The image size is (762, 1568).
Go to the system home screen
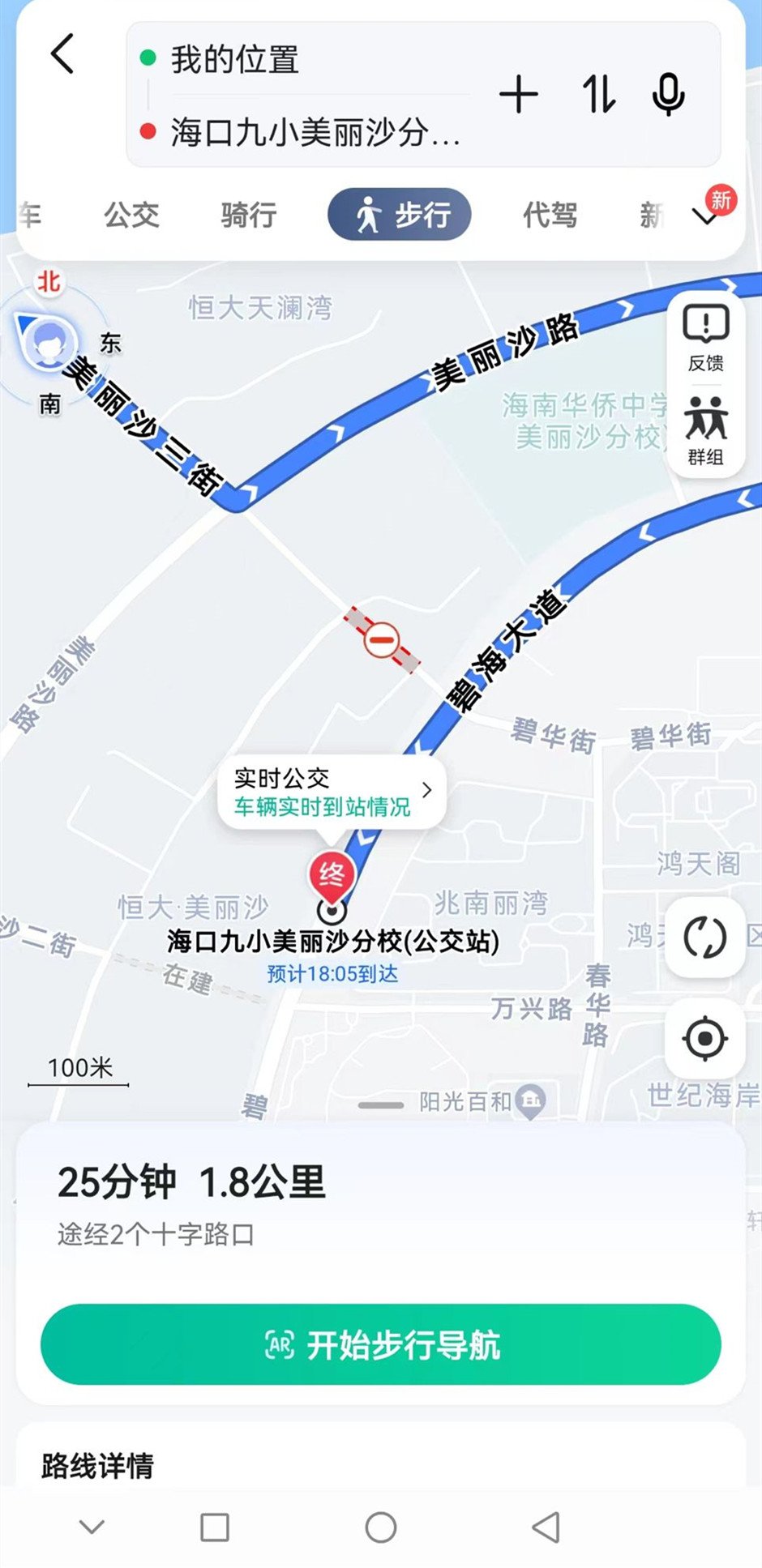tap(380, 1527)
